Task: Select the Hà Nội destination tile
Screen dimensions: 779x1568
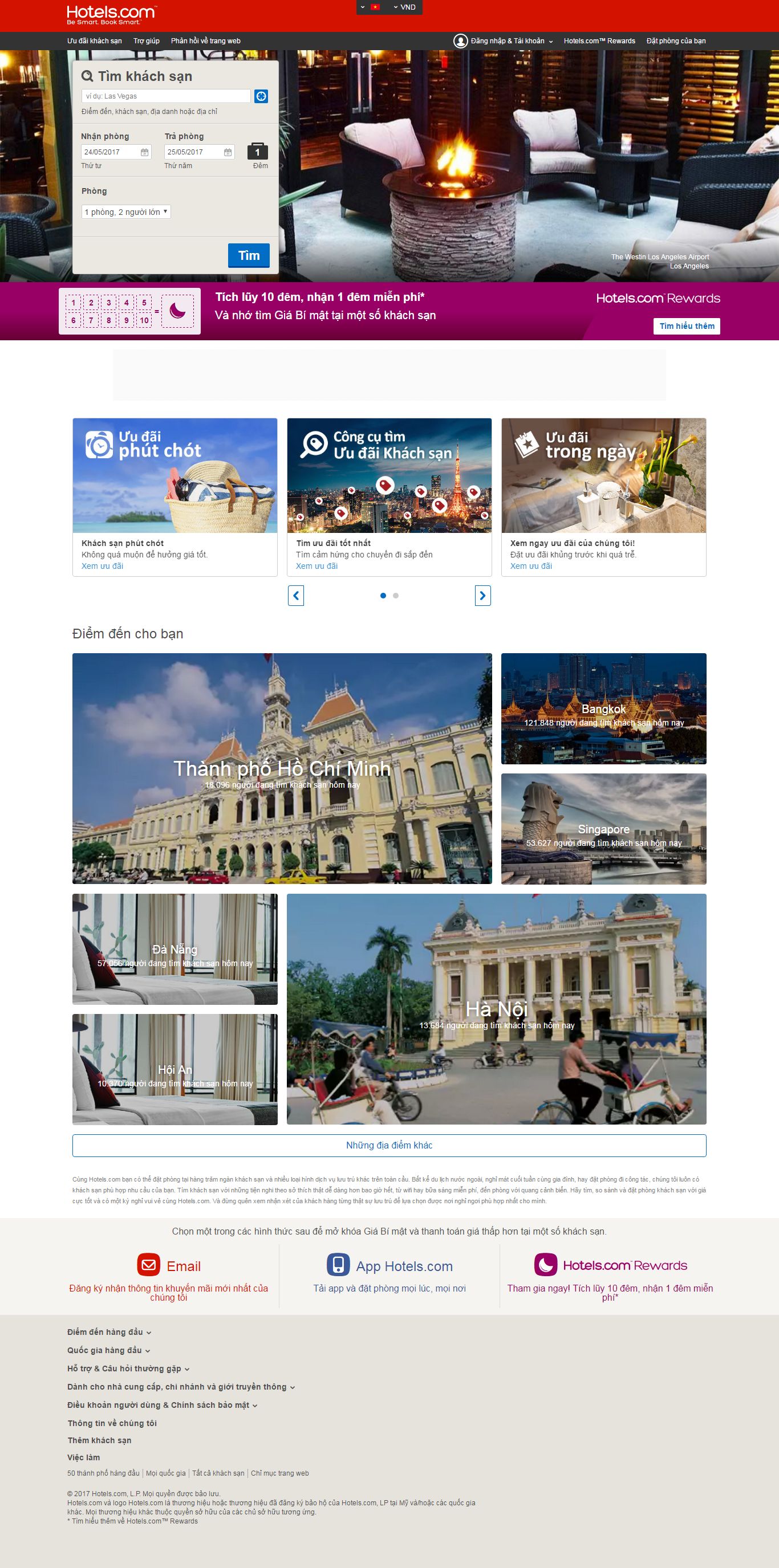Action: tap(496, 1009)
